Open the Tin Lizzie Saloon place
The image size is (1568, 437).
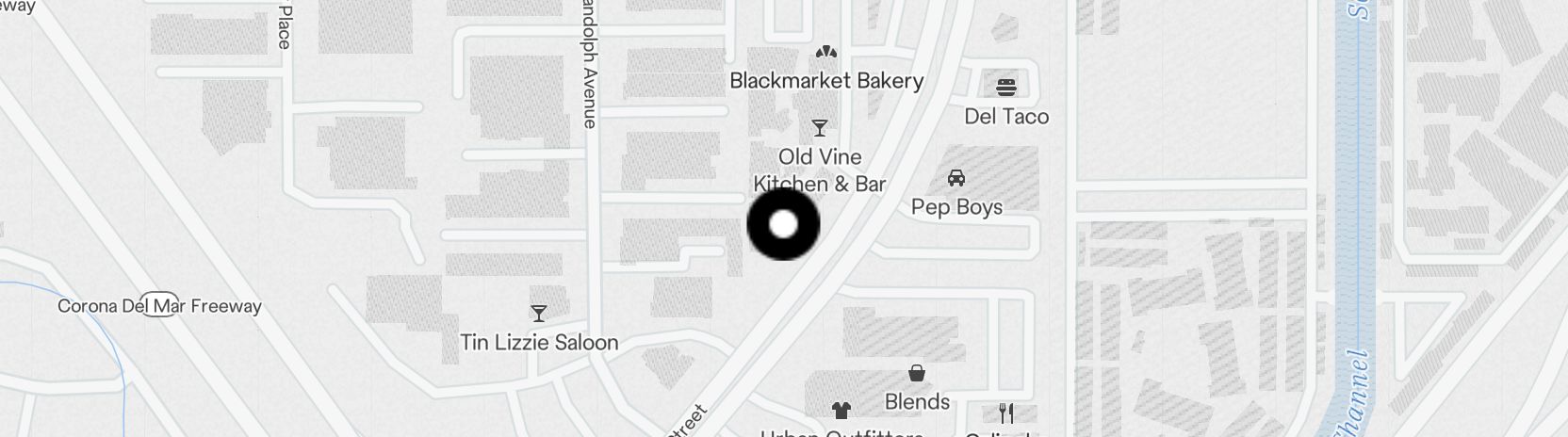coord(538,314)
